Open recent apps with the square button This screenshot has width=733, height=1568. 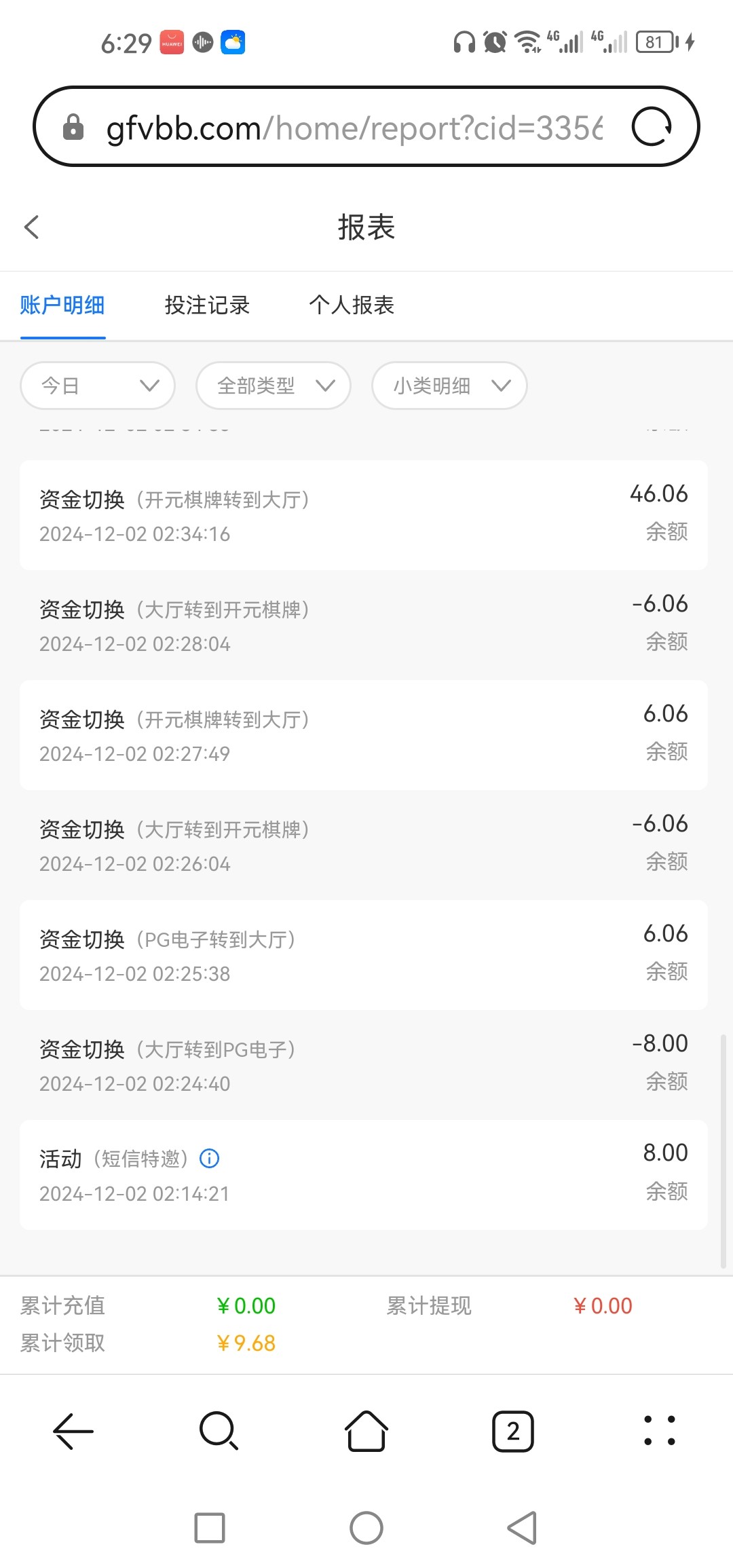pos(210,1528)
